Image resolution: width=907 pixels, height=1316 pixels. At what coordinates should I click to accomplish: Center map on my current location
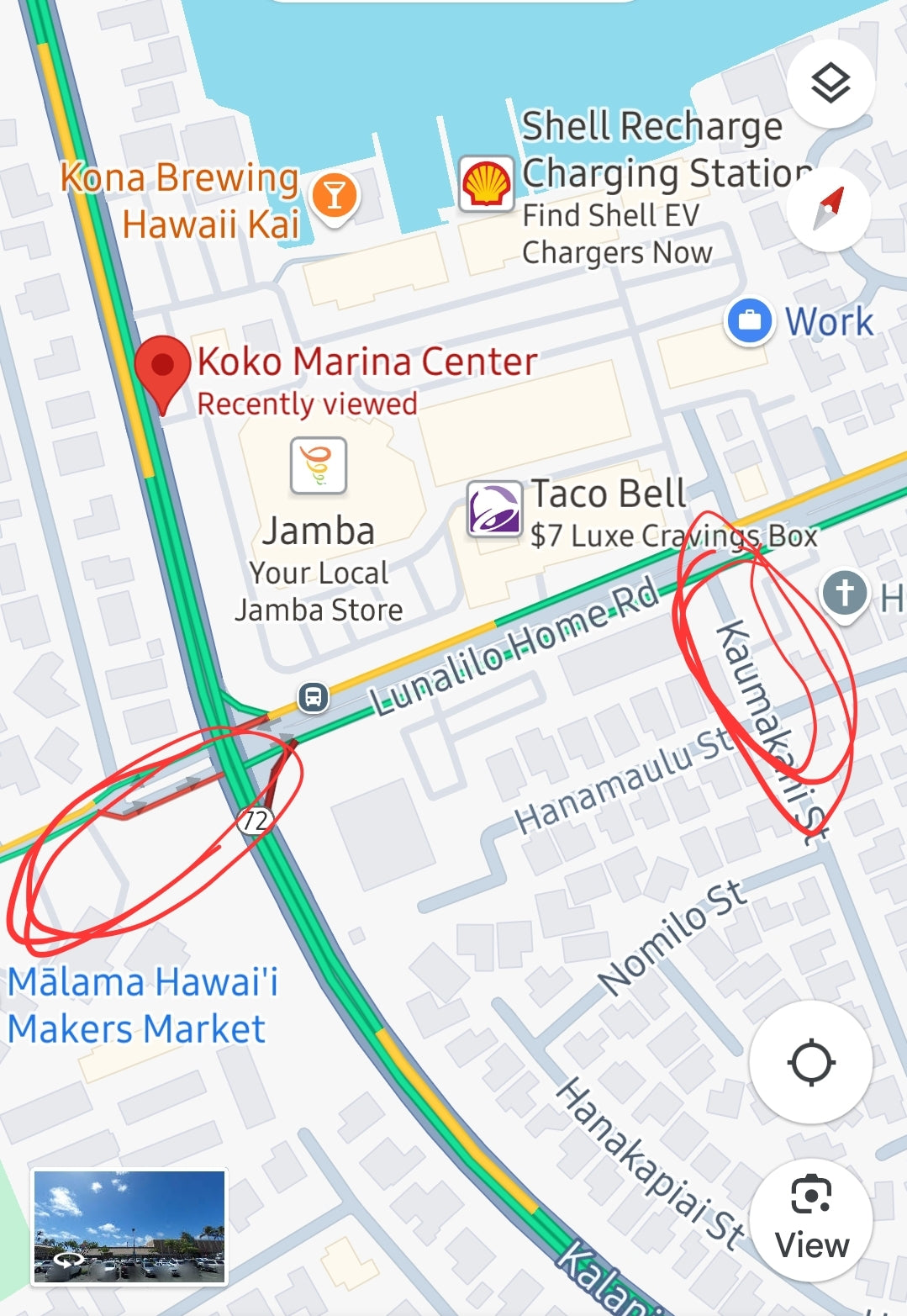point(811,1062)
